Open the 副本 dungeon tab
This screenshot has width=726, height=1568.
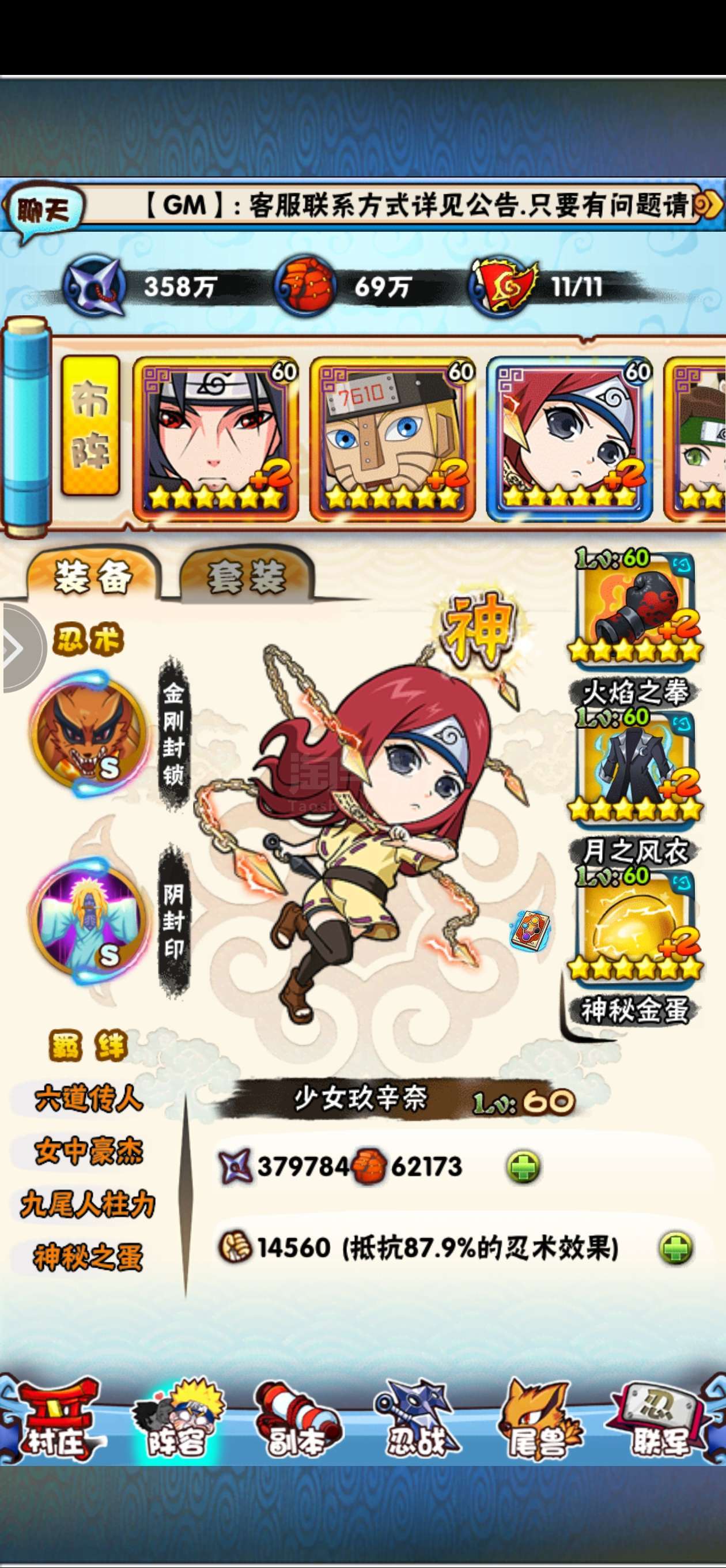point(296,1424)
